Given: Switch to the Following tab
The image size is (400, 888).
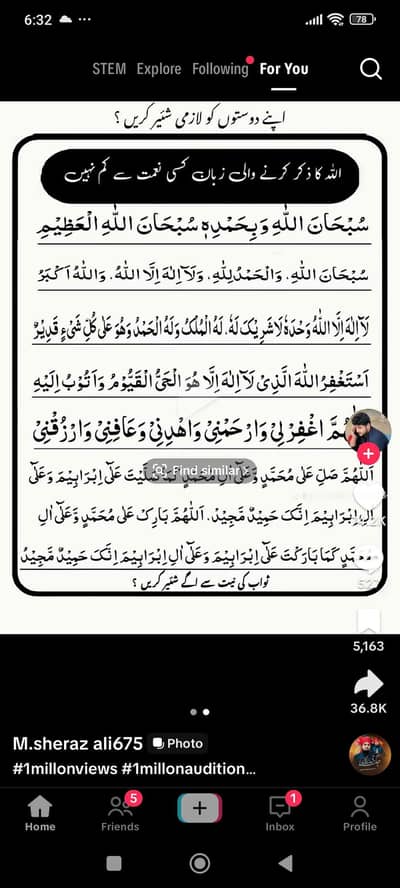Looking at the screenshot, I should (x=220, y=69).
